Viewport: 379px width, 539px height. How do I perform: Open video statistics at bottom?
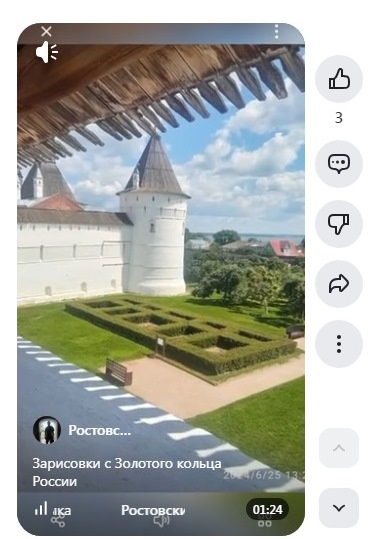click(x=52, y=509)
